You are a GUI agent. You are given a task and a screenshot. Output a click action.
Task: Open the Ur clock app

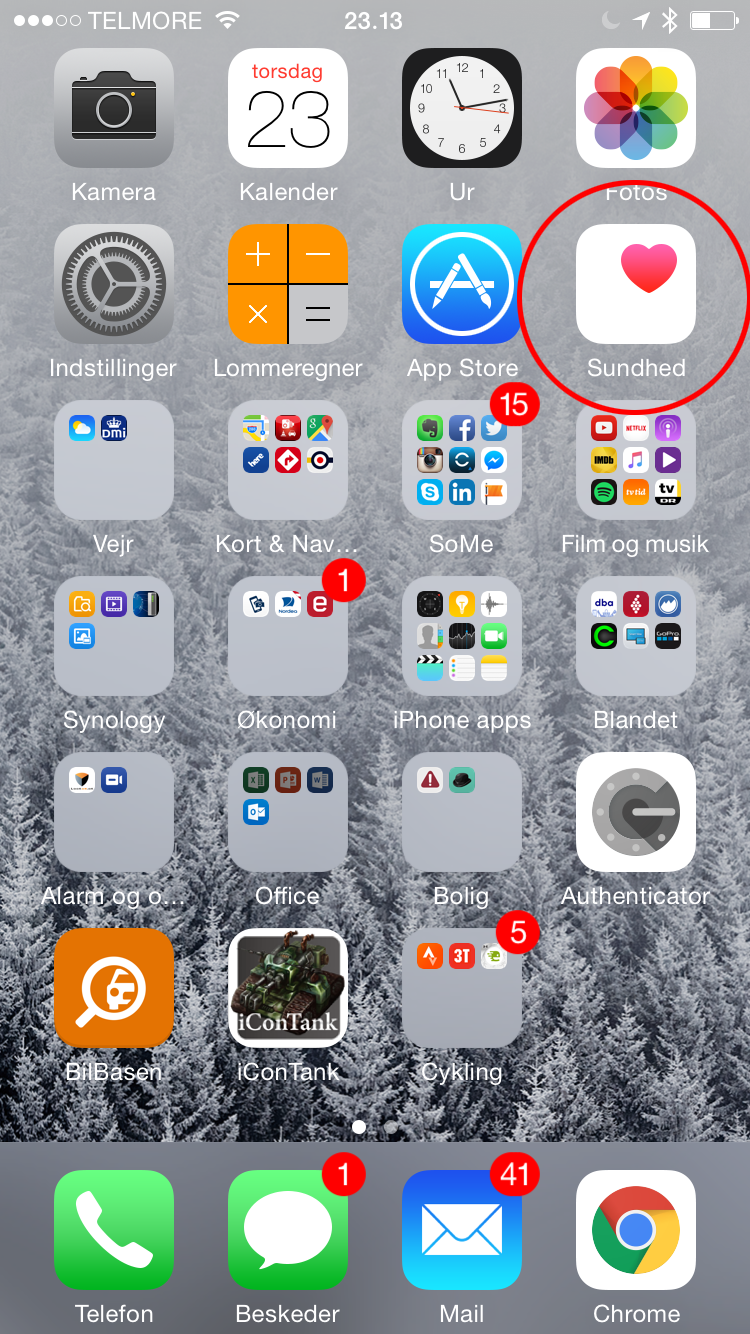pos(462,108)
